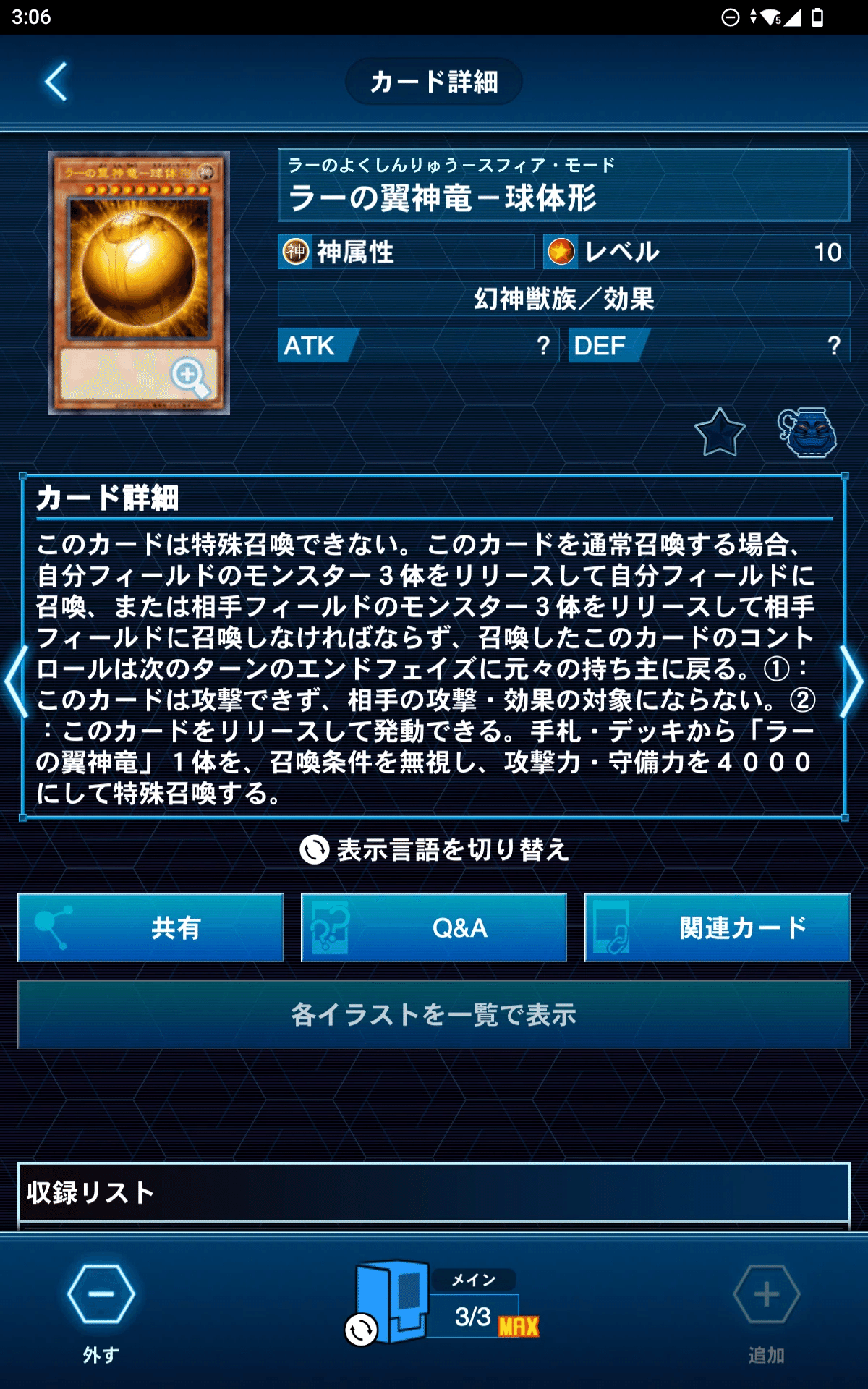Viewport: 868px width, 1389px height.
Task: Go back using the top-left arrow
Action: click(56, 82)
